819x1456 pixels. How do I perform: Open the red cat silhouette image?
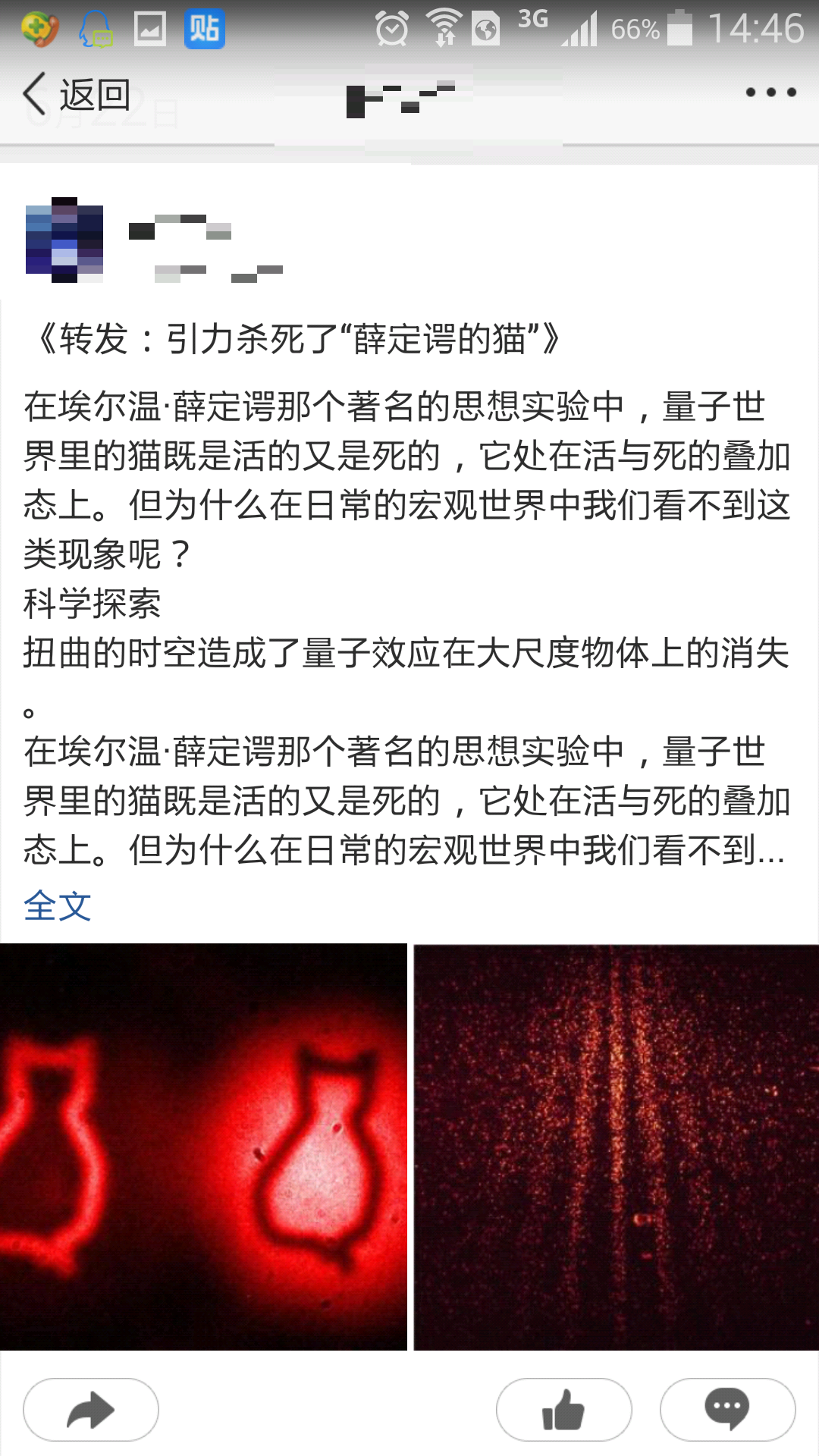pos(203,1147)
